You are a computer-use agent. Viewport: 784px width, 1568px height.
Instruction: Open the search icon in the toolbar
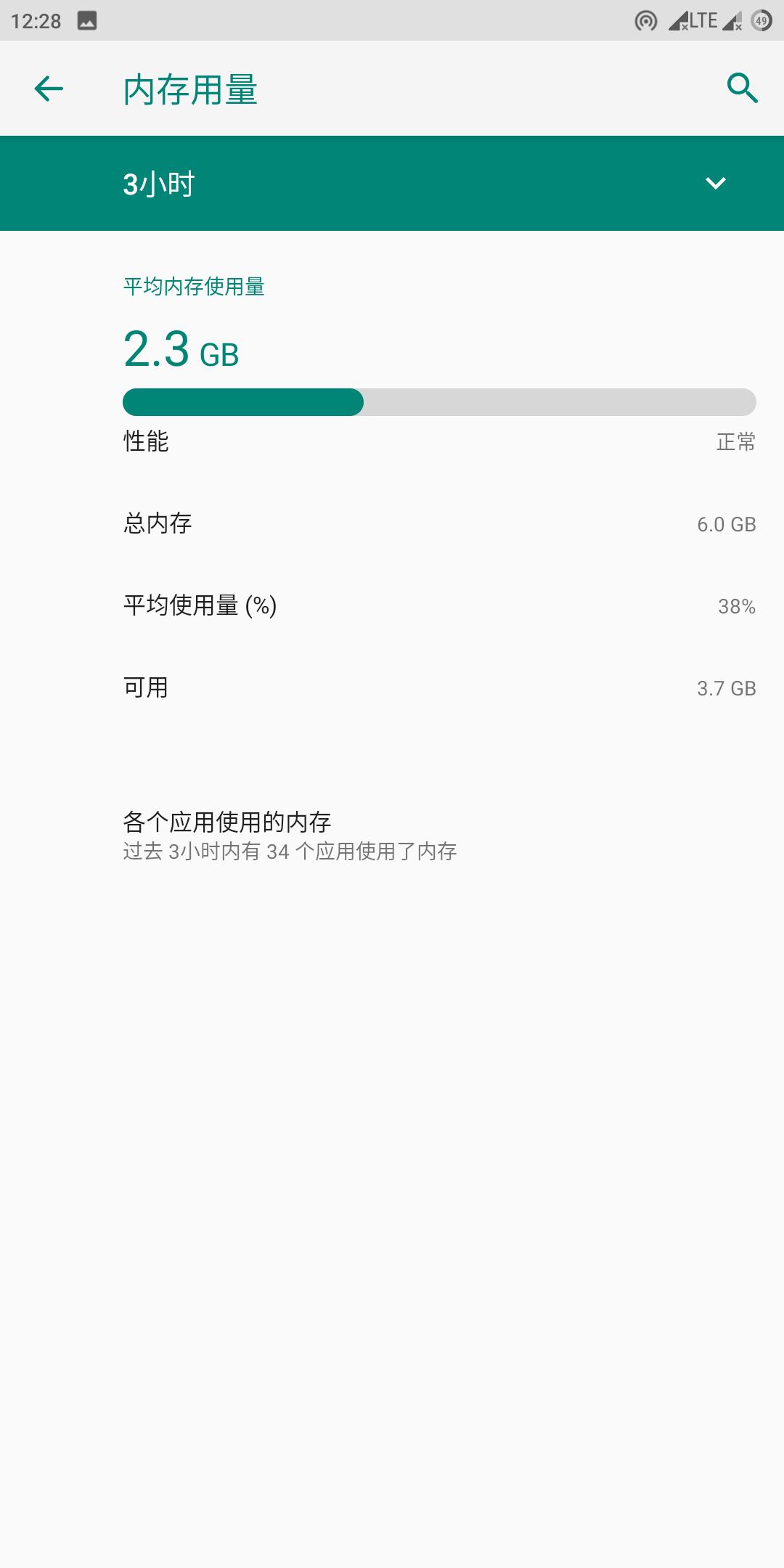click(x=742, y=89)
